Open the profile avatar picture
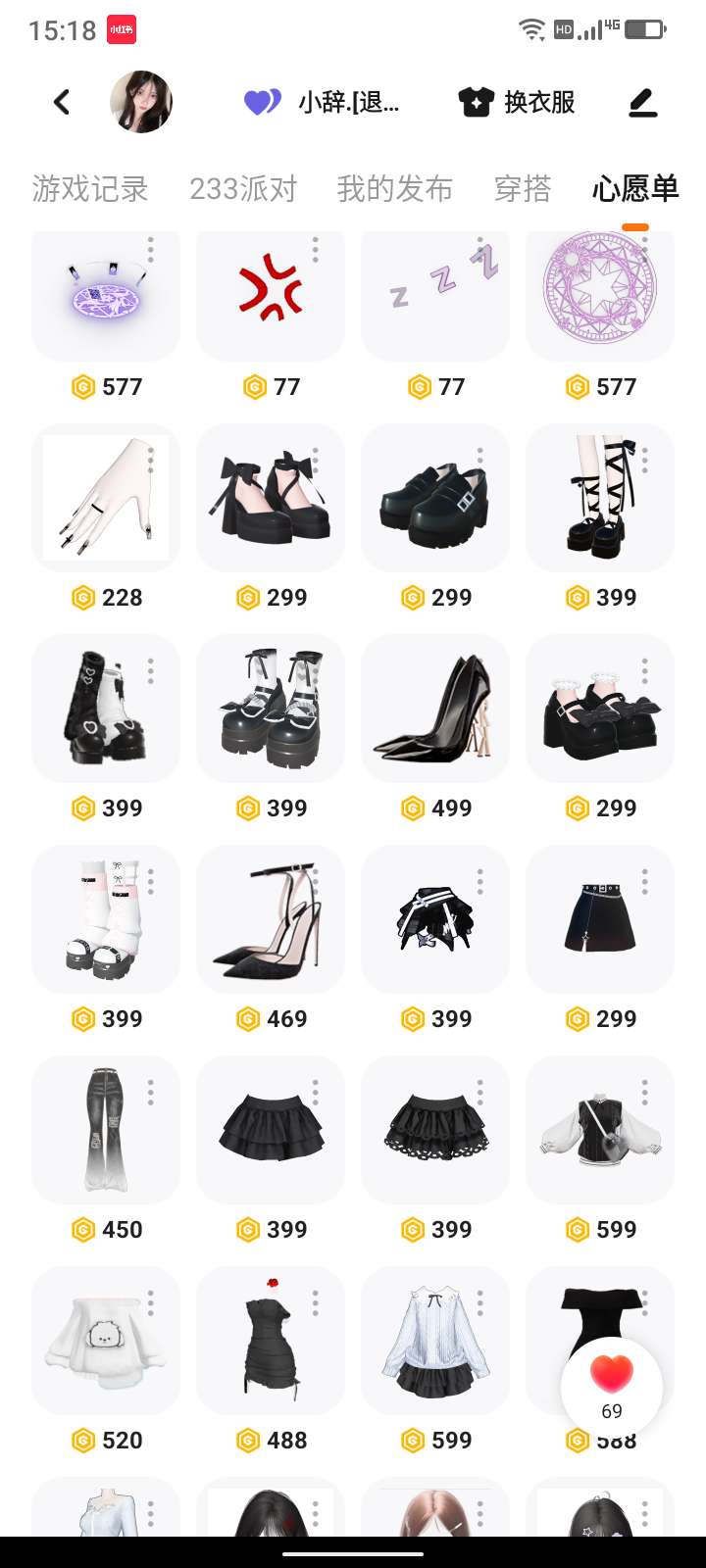 pyautogui.click(x=141, y=102)
